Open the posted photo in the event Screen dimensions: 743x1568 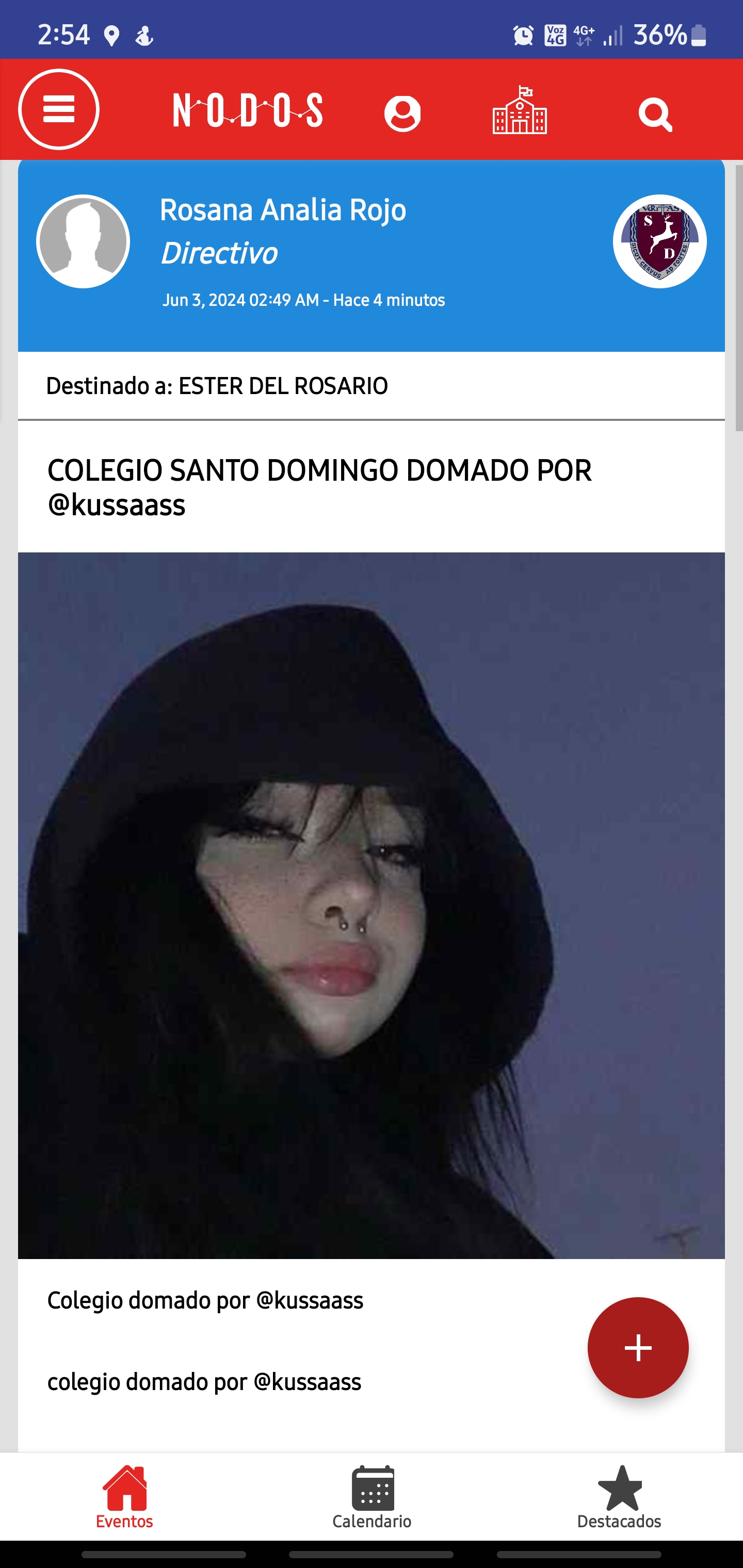coord(371,905)
